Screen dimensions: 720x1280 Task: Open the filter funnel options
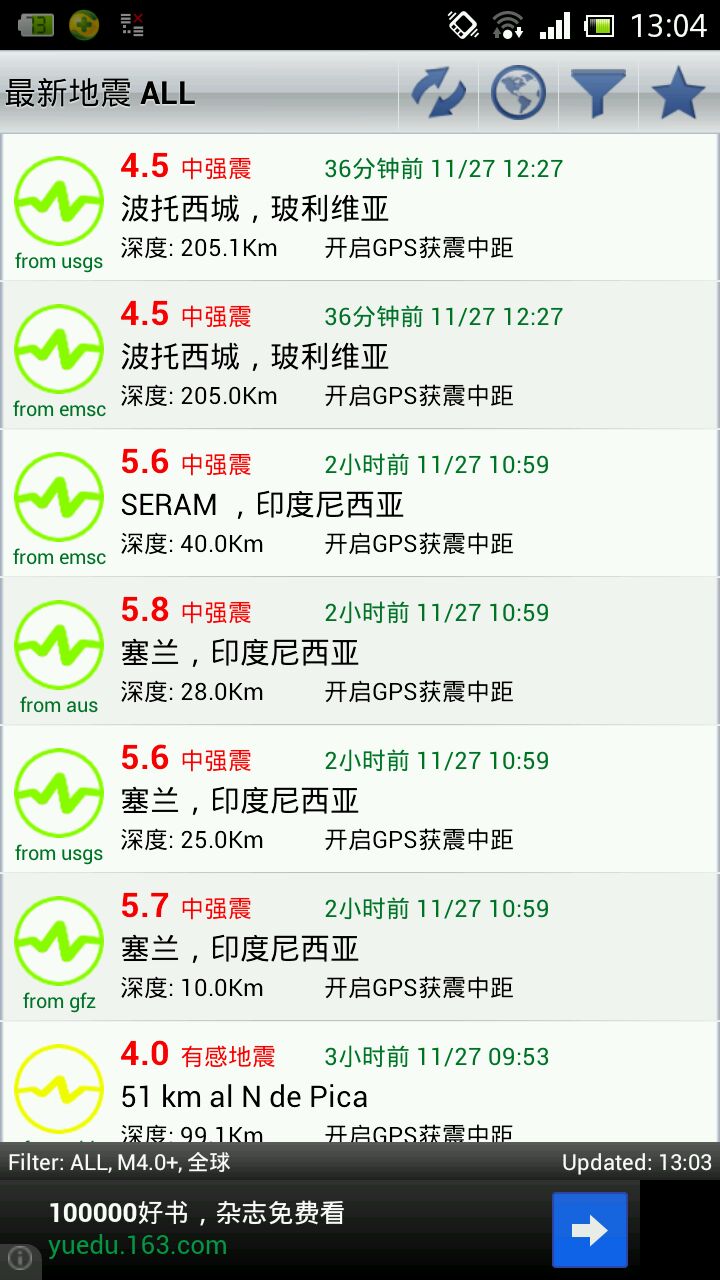(x=598, y=93)
